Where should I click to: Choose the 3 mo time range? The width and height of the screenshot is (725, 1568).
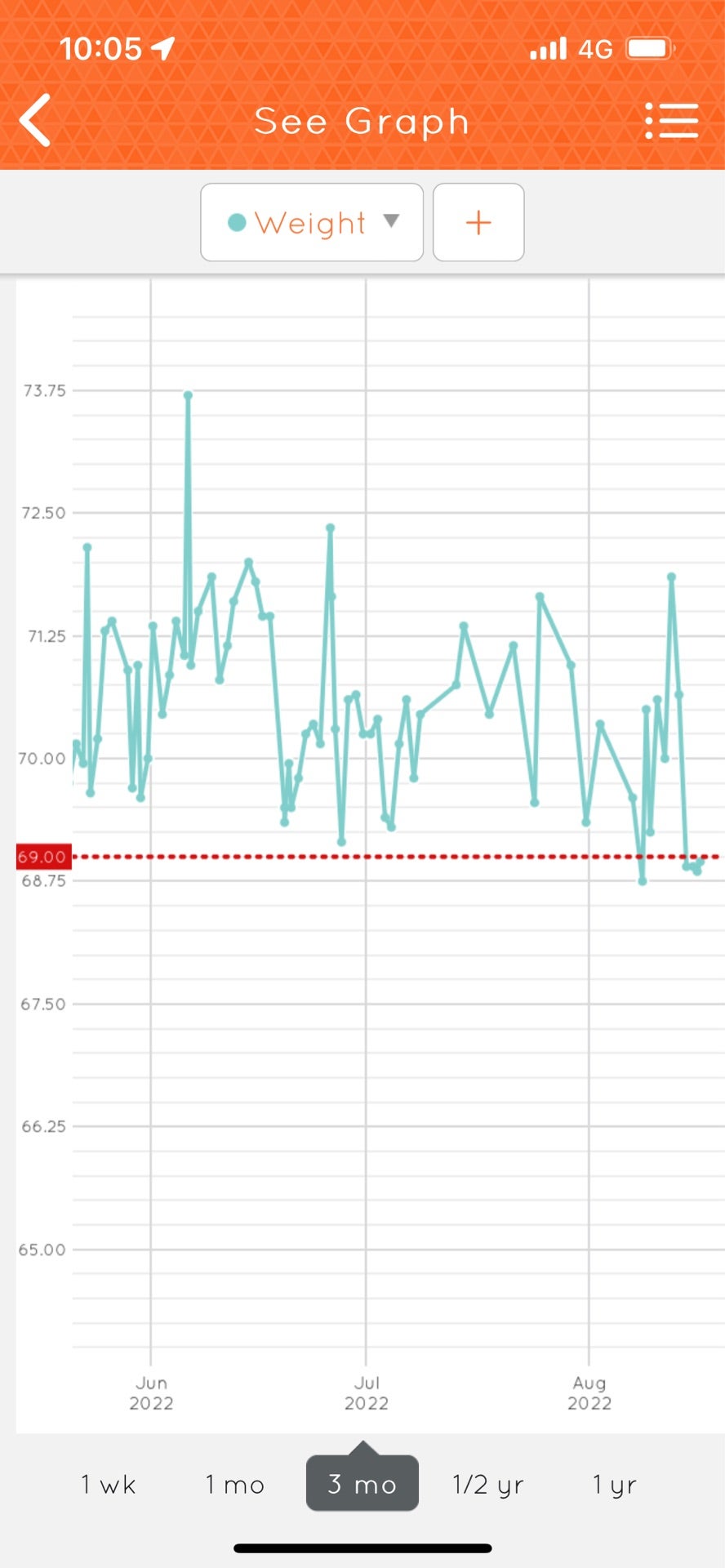pyautogui.click(x=362, y=1483)
